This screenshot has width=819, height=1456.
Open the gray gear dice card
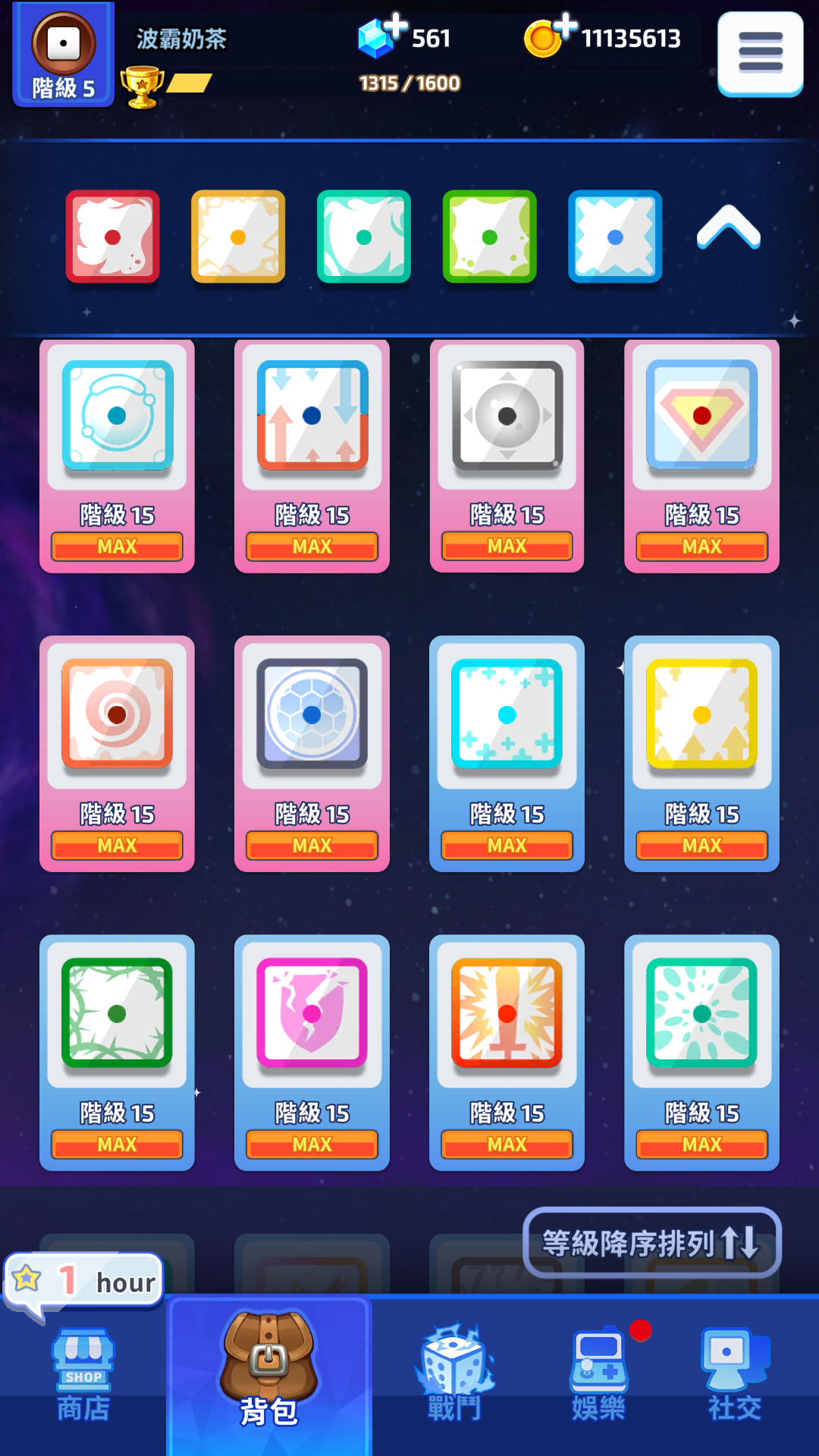pos(507,455)
